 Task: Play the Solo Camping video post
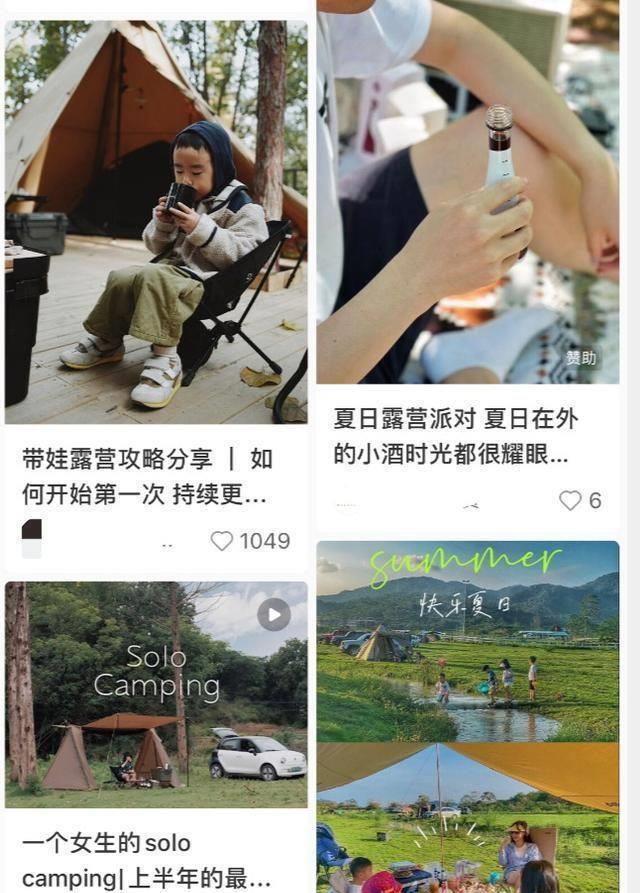pyautogui.click(x=273, y=614)
